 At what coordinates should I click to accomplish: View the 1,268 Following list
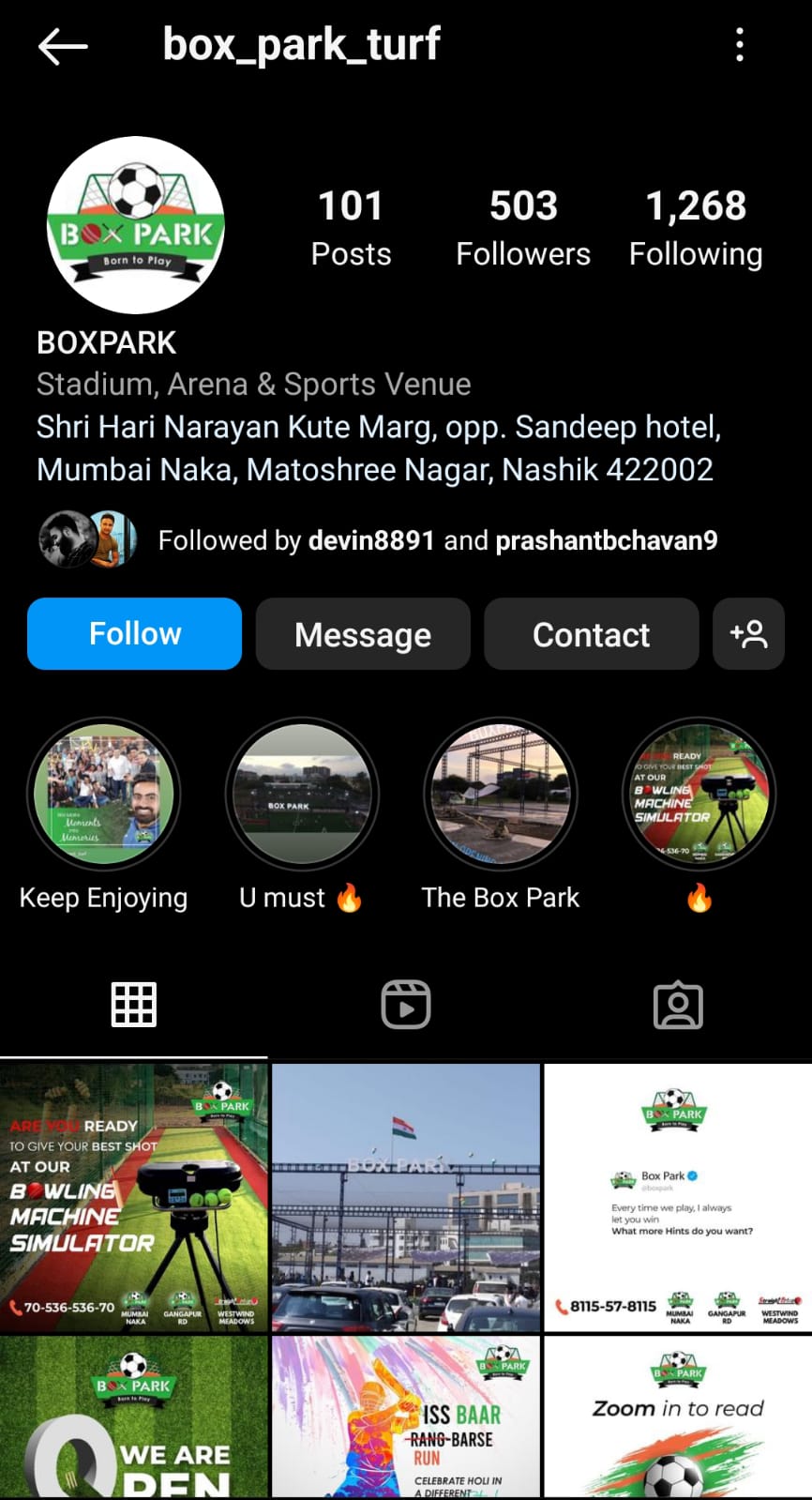(x=696, y=228)
